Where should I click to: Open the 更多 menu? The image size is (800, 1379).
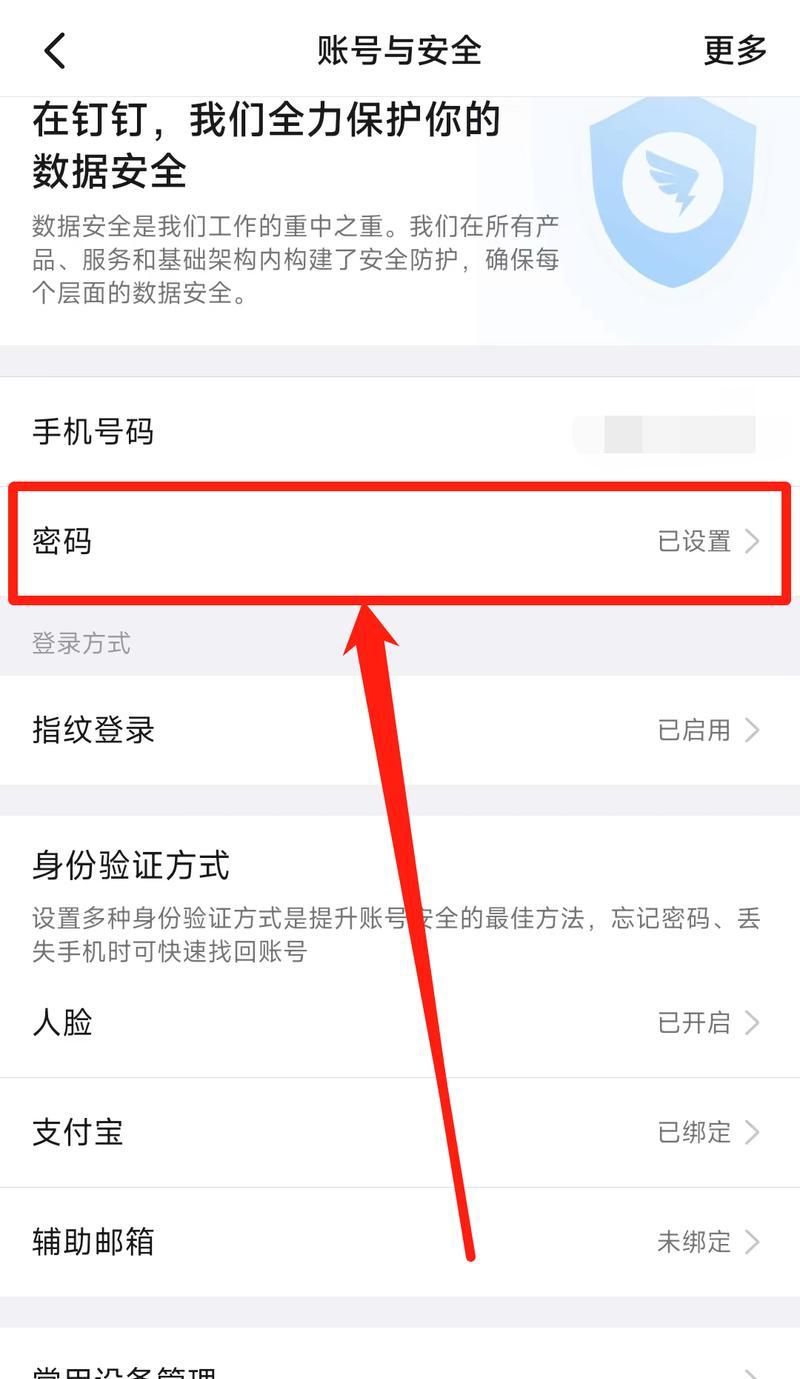coord(735,50)
